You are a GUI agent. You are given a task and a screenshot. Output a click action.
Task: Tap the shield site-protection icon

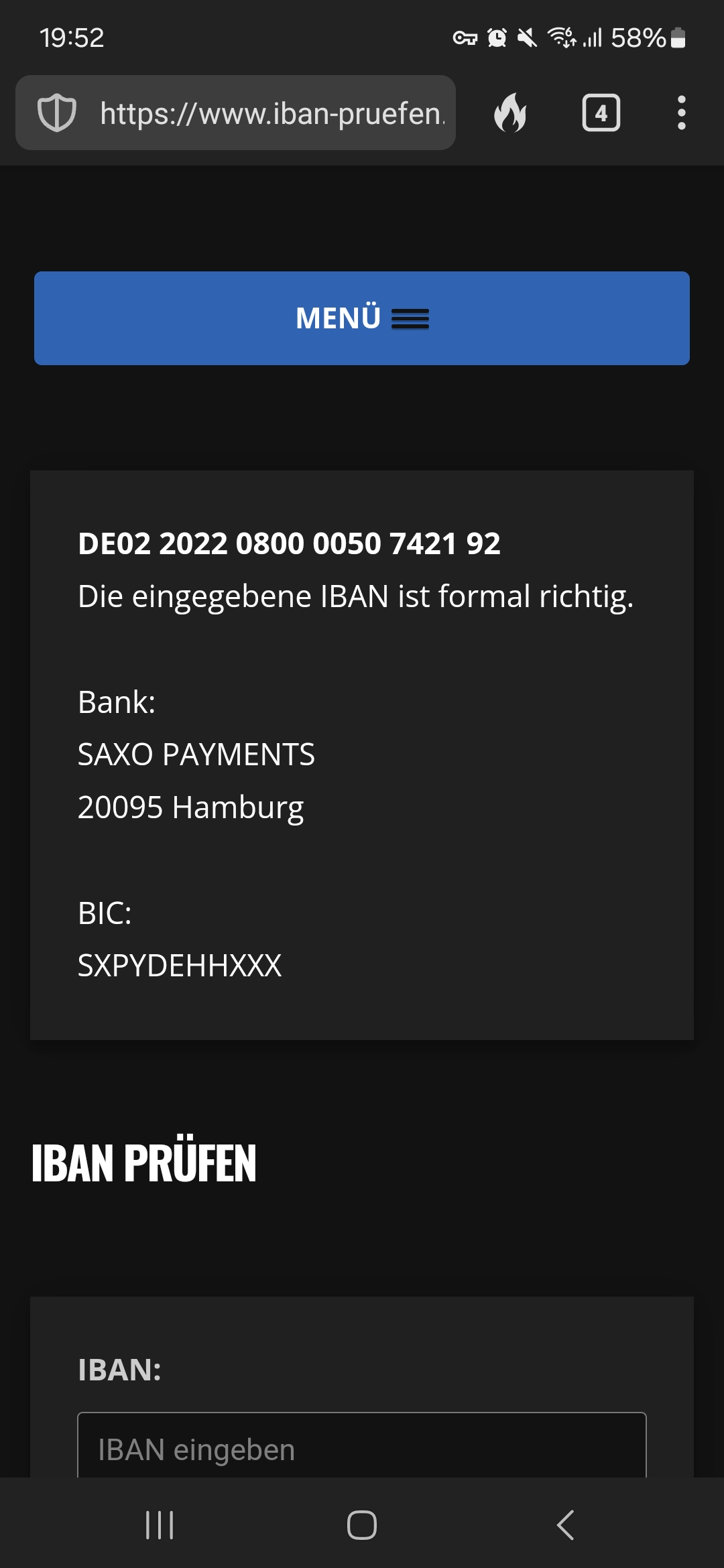click(x=56, y=113)
